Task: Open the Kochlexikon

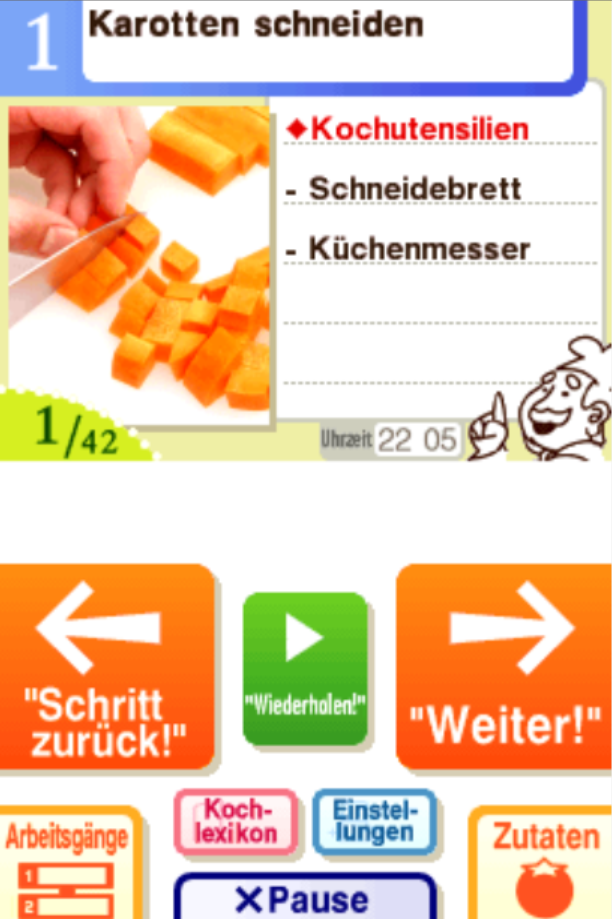Action: tap(237, 822)
